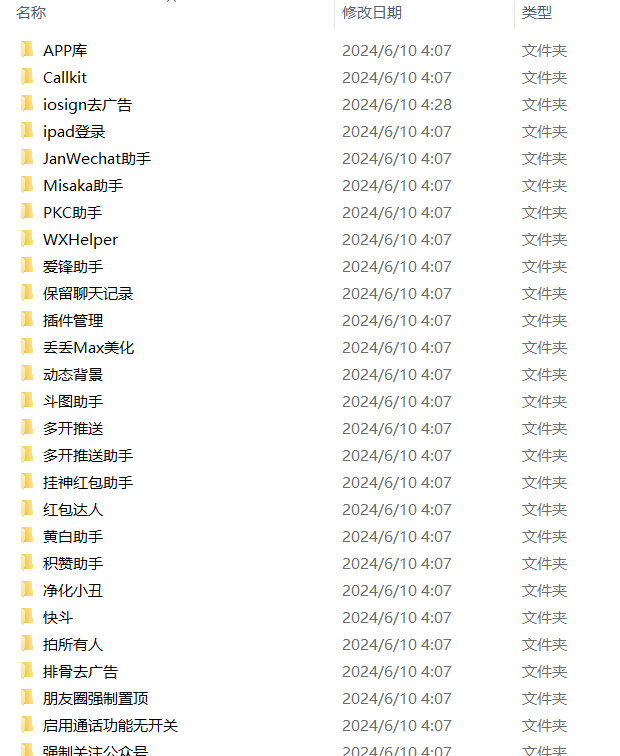620x756 pixels.
Task: Open the 净化小丑 folder
Action: [x=73, y=590]
